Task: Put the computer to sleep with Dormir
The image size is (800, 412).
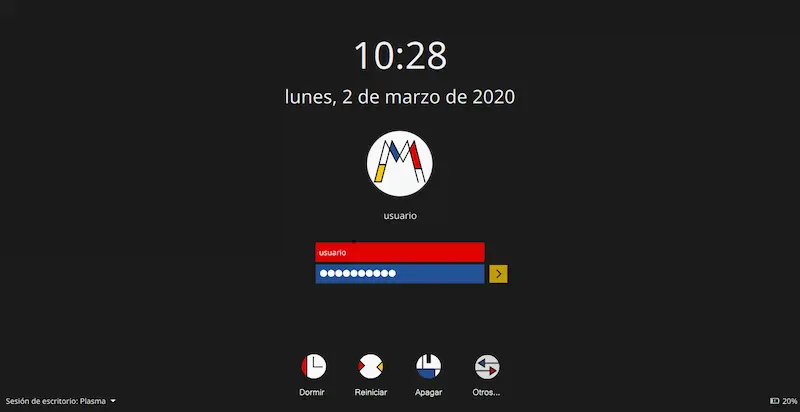Action: tap(312, 367)
